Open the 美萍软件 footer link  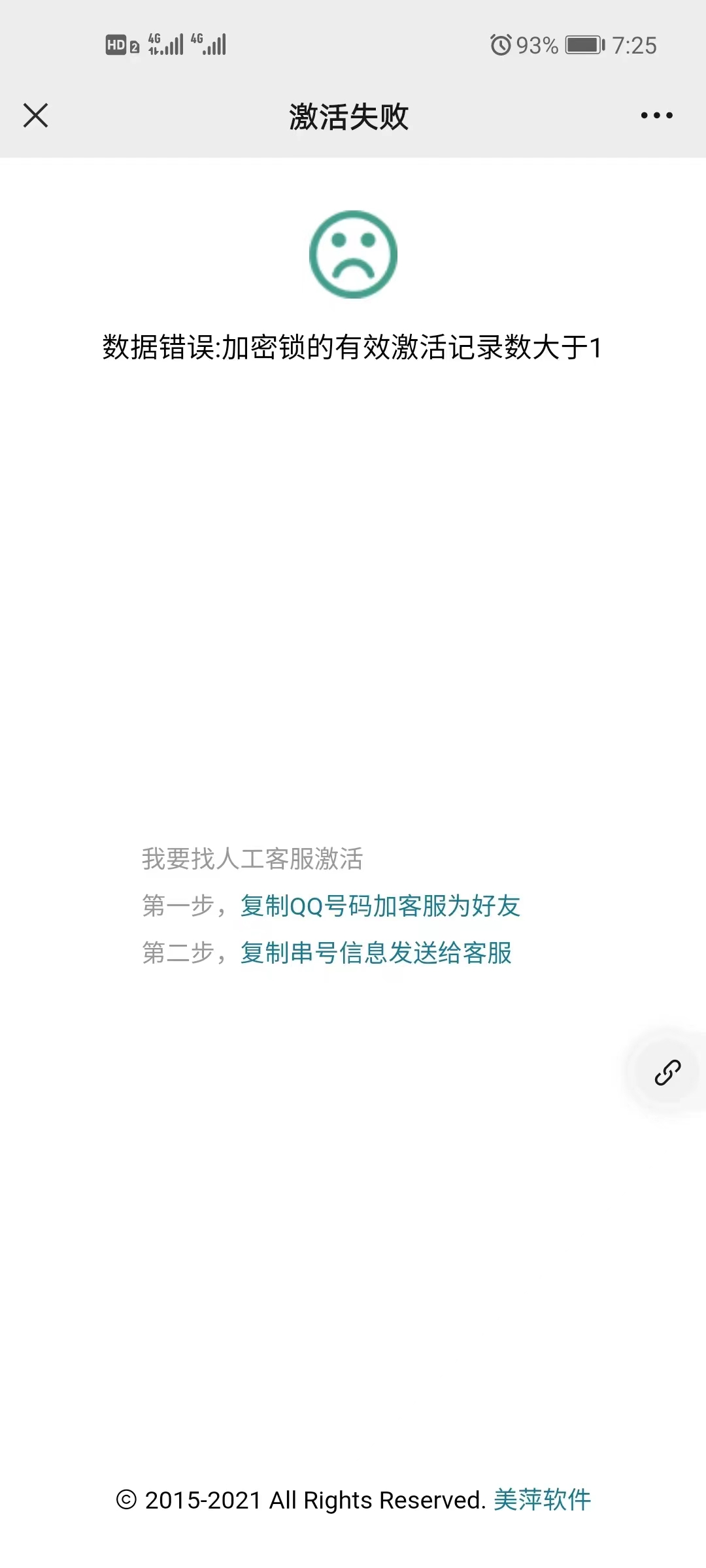tap(542, 1499)
